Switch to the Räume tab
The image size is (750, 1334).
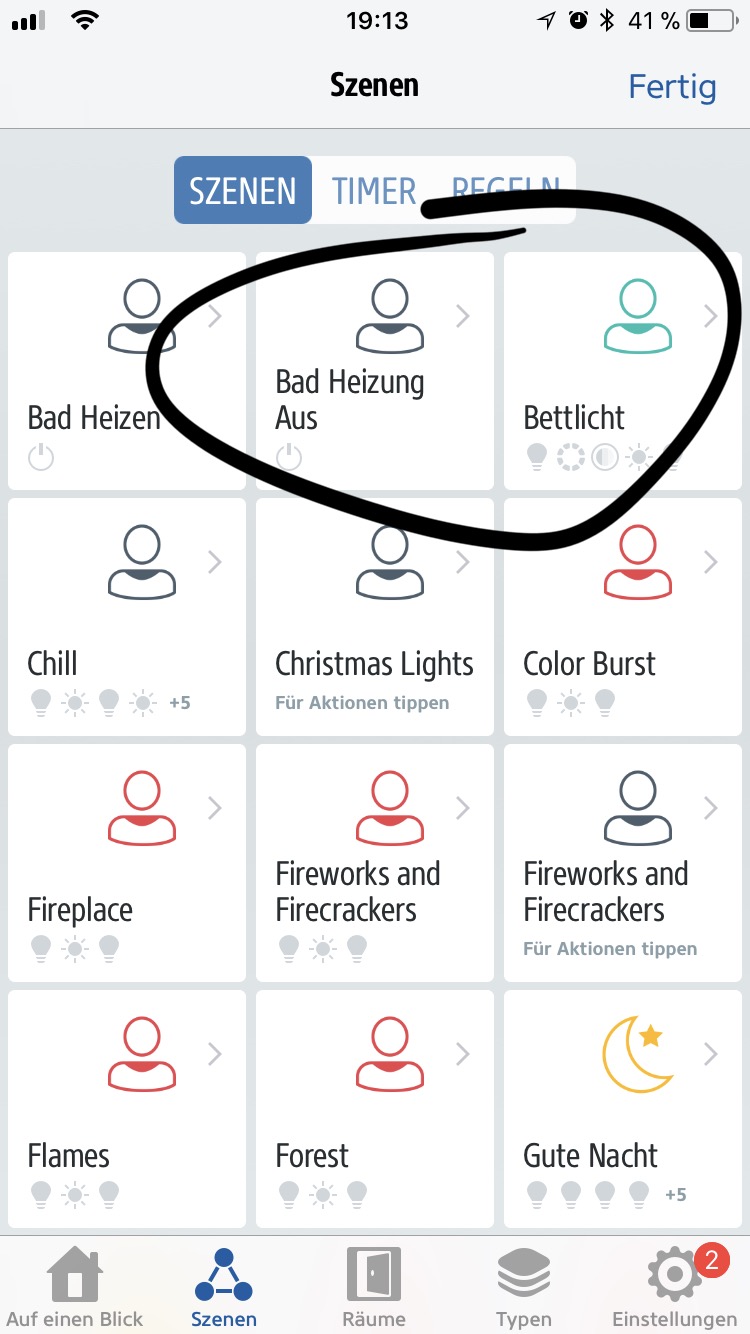[374, 1287]
